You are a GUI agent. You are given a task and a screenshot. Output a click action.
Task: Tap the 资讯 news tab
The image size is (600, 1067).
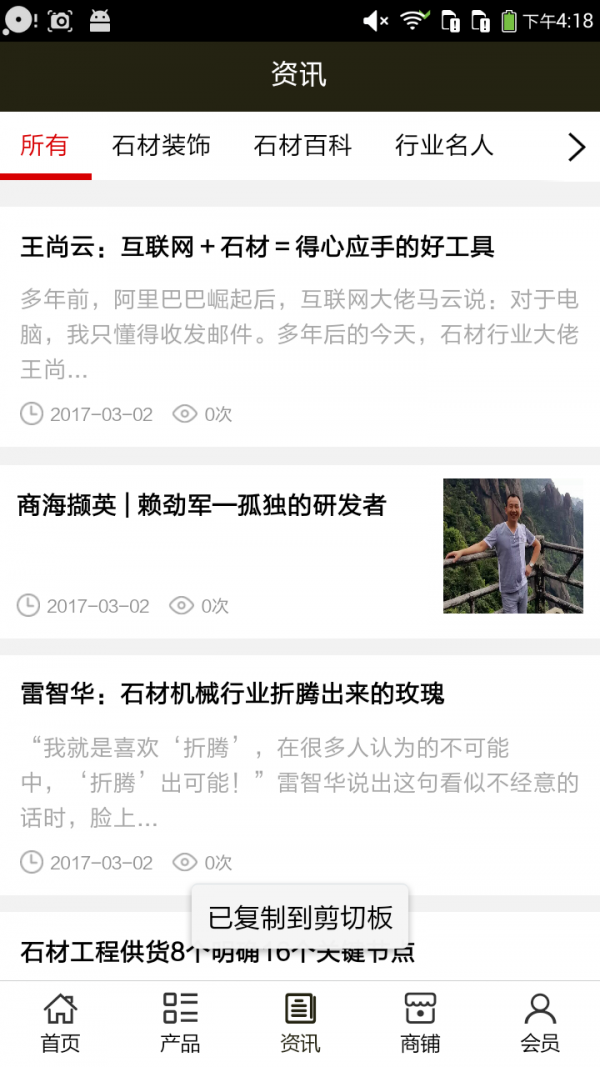300,1023
